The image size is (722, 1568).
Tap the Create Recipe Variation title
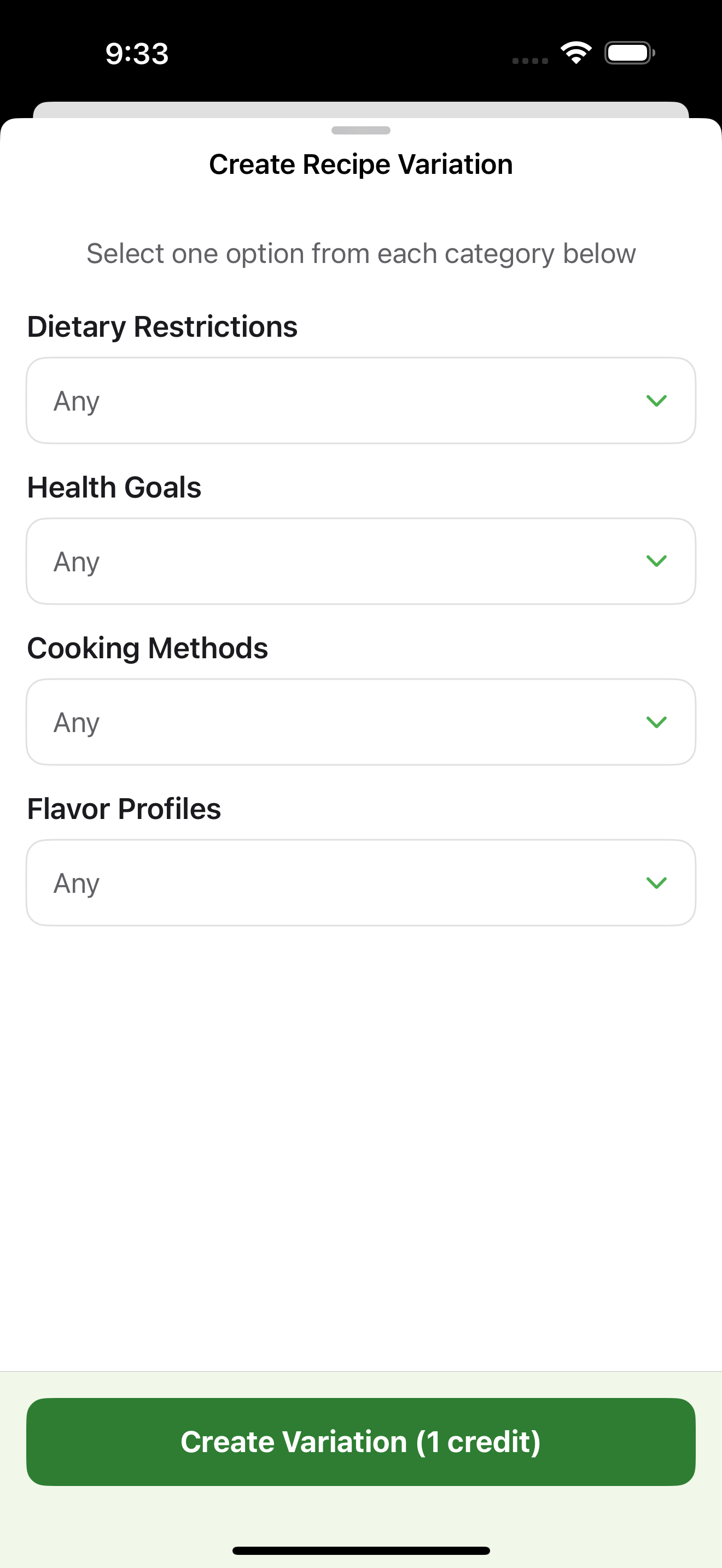pos(360,163)
